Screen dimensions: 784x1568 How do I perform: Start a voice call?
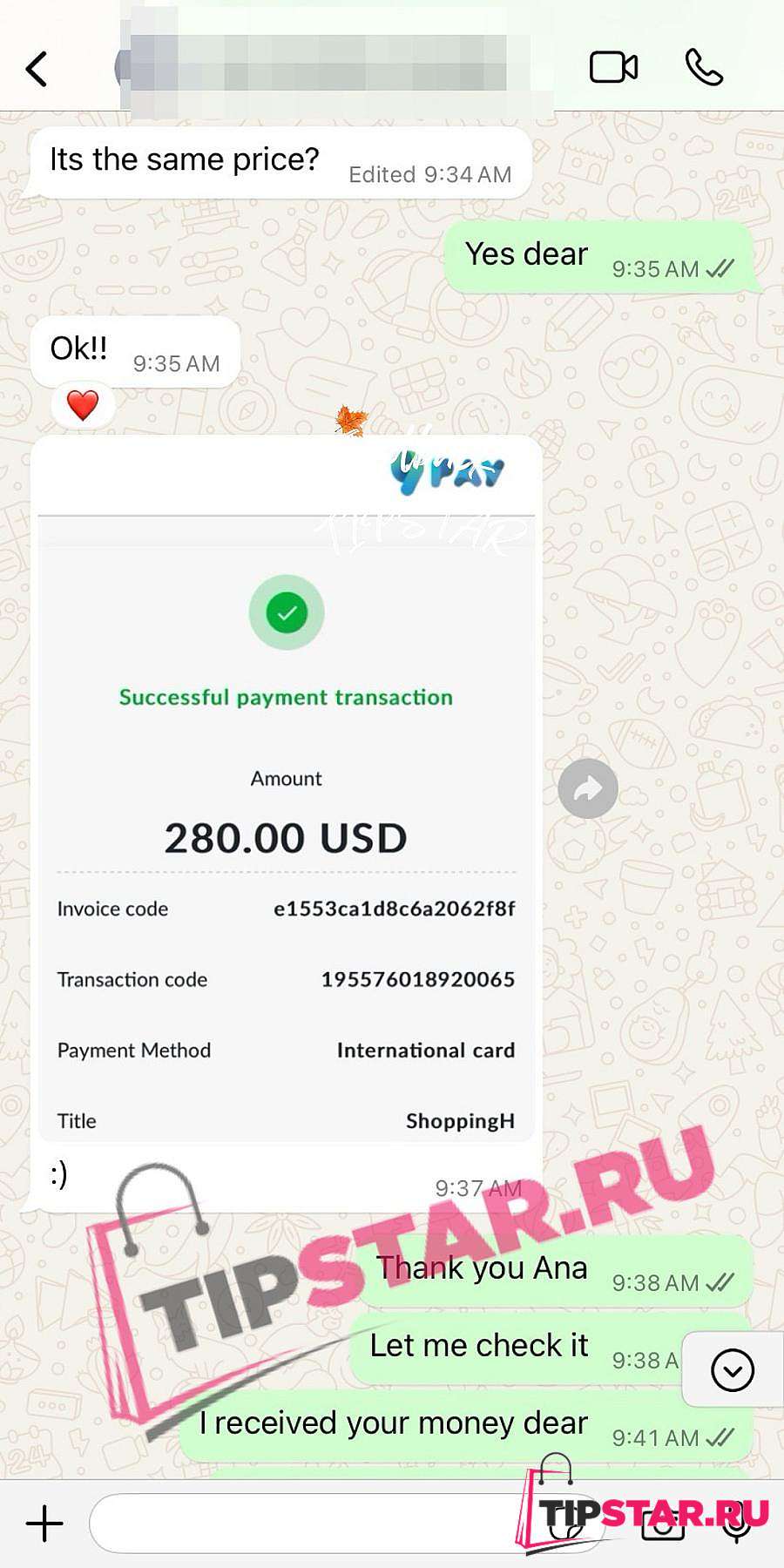pos(704,67)
